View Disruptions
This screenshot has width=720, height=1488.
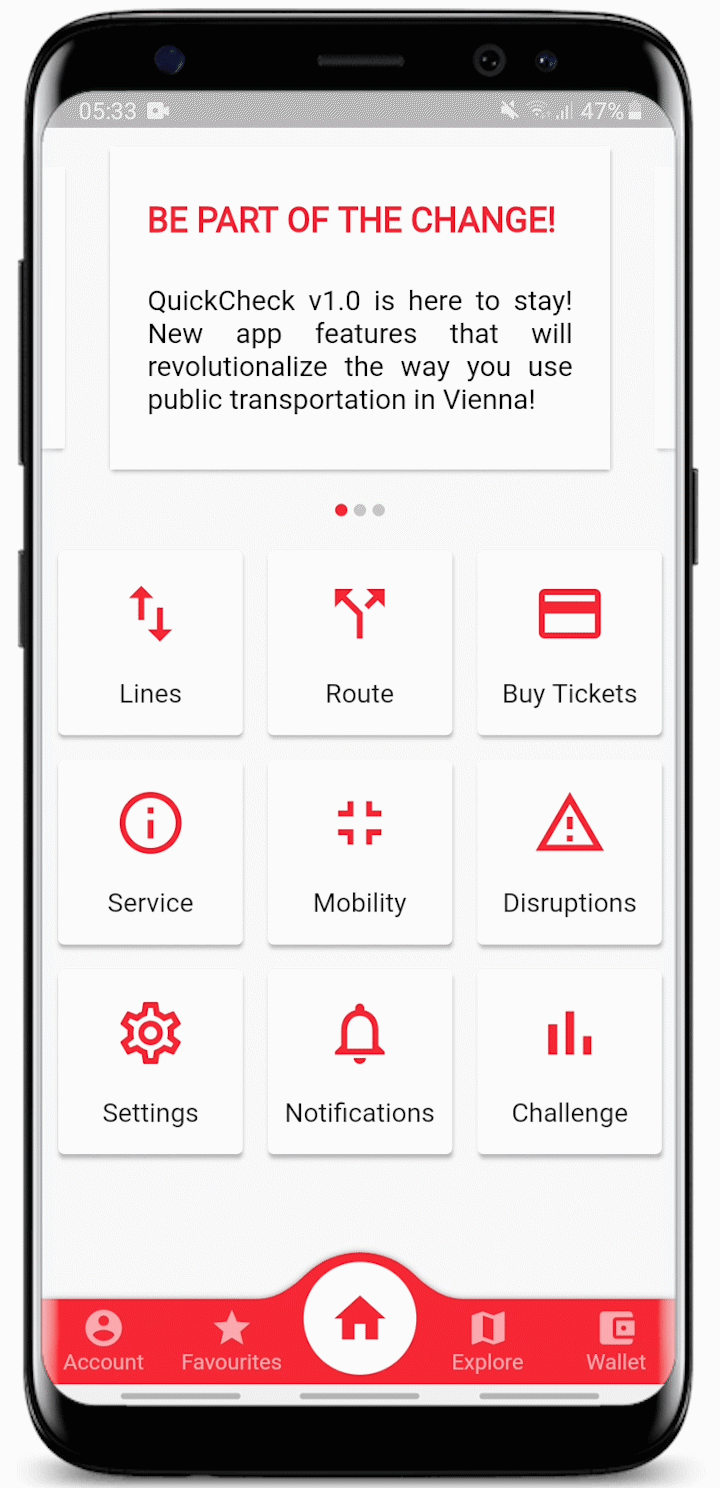tap(569, 852)
